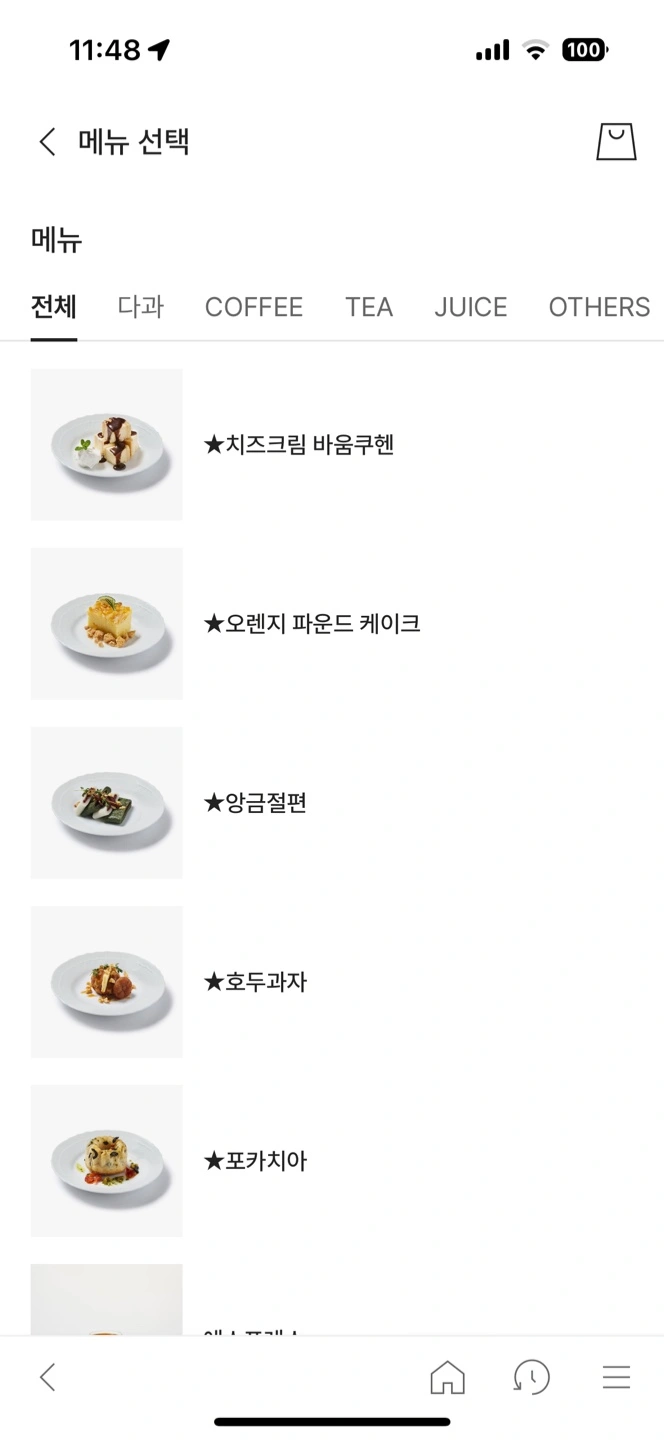
Task: Go back from the 메뉴 선택 page
Action: click(x=47, y=142)
